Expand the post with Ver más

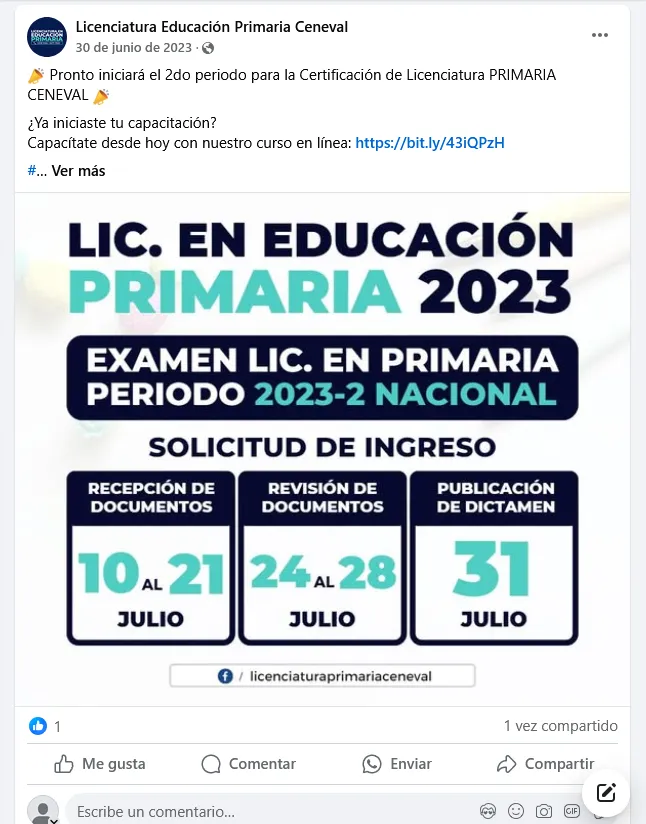coord(78,171)
